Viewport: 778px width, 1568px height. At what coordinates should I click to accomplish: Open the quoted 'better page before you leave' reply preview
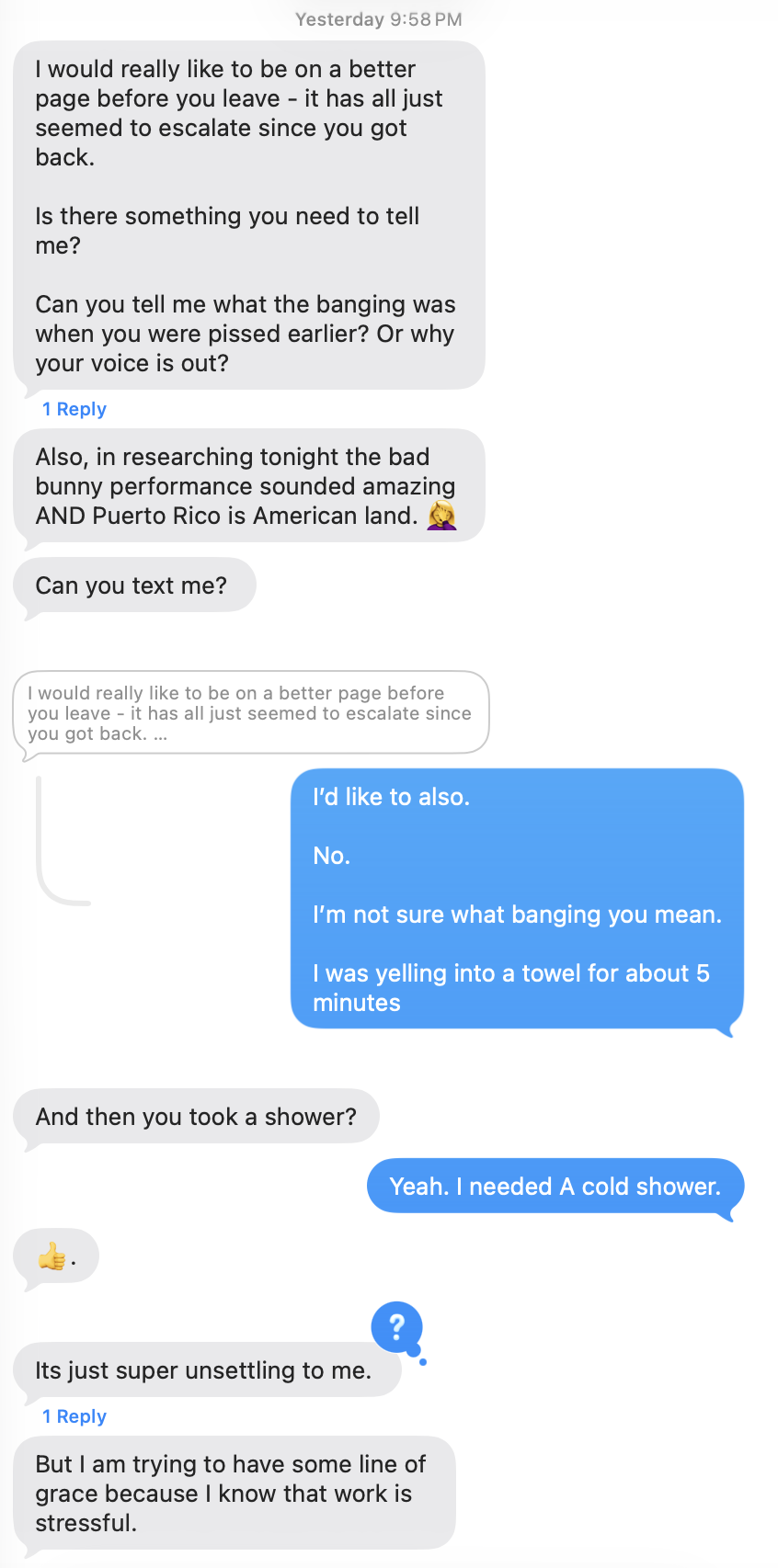pos(249,713)
